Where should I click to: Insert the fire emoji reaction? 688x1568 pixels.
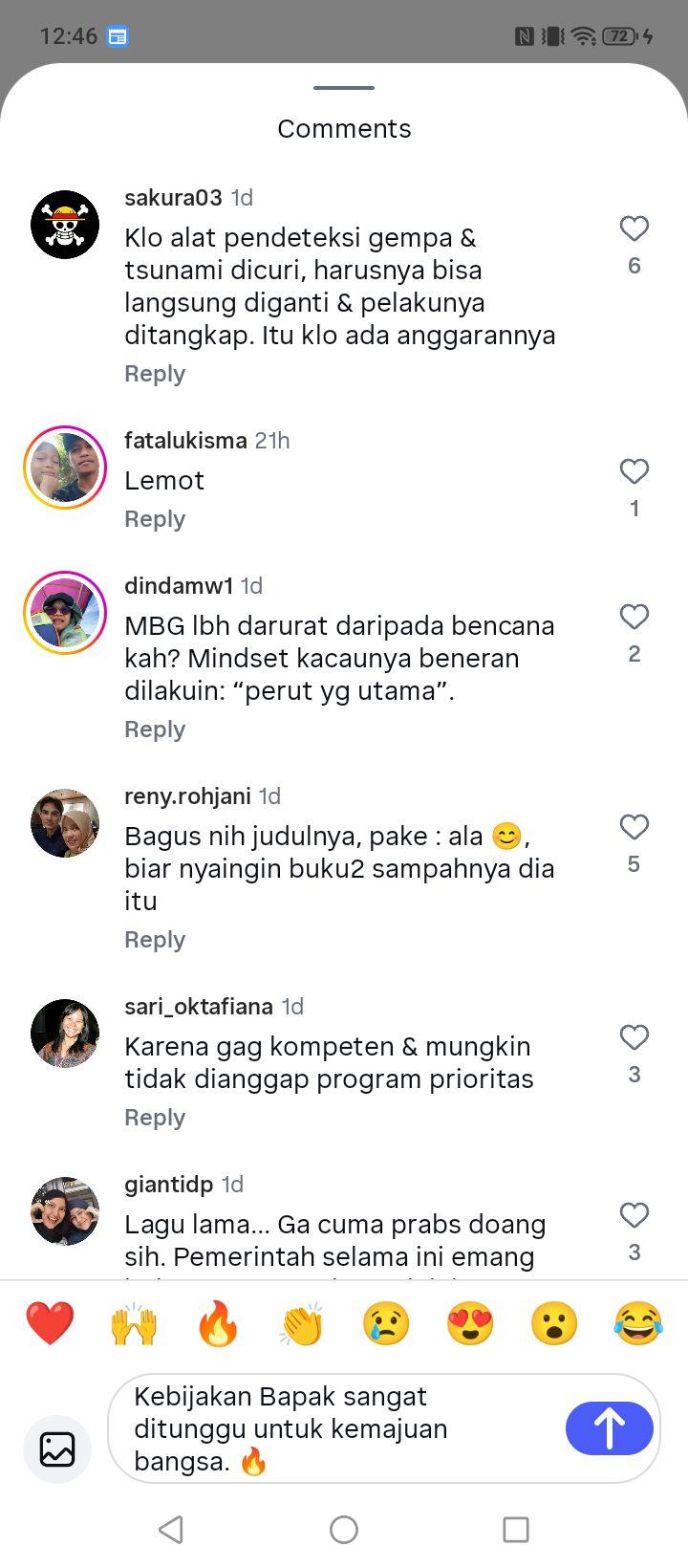coord(218,1324)
